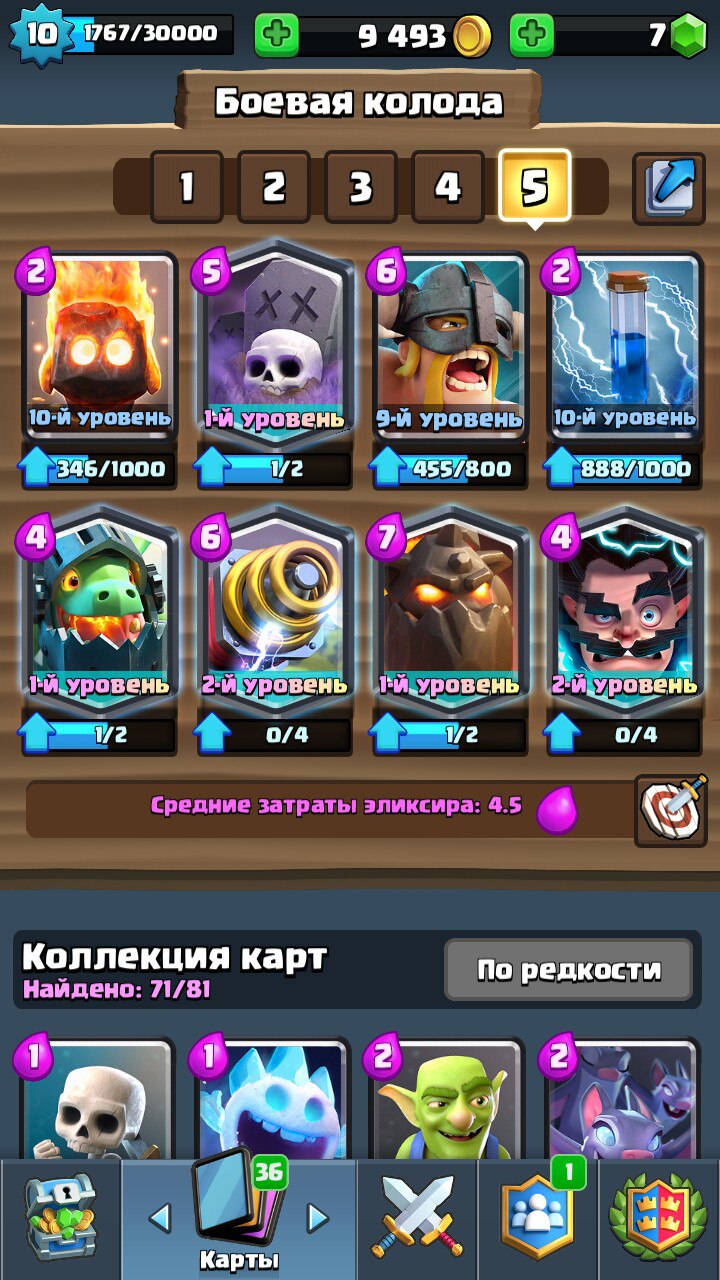Image resolution: width=720 pixels, height=1280 pixels.
Task: Switch to battle deck 1
Action: tap(187, 186)
